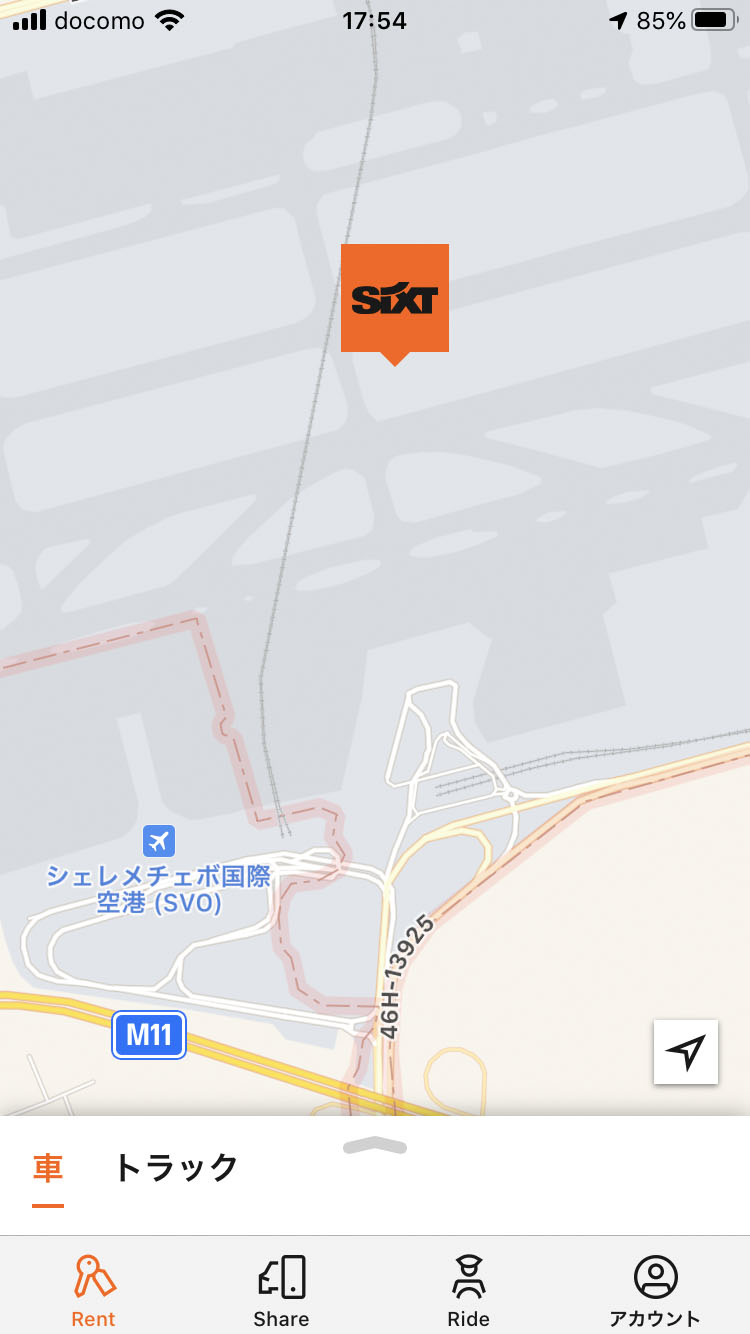Switch to the Ride tab

click(x=468, y=1290)
